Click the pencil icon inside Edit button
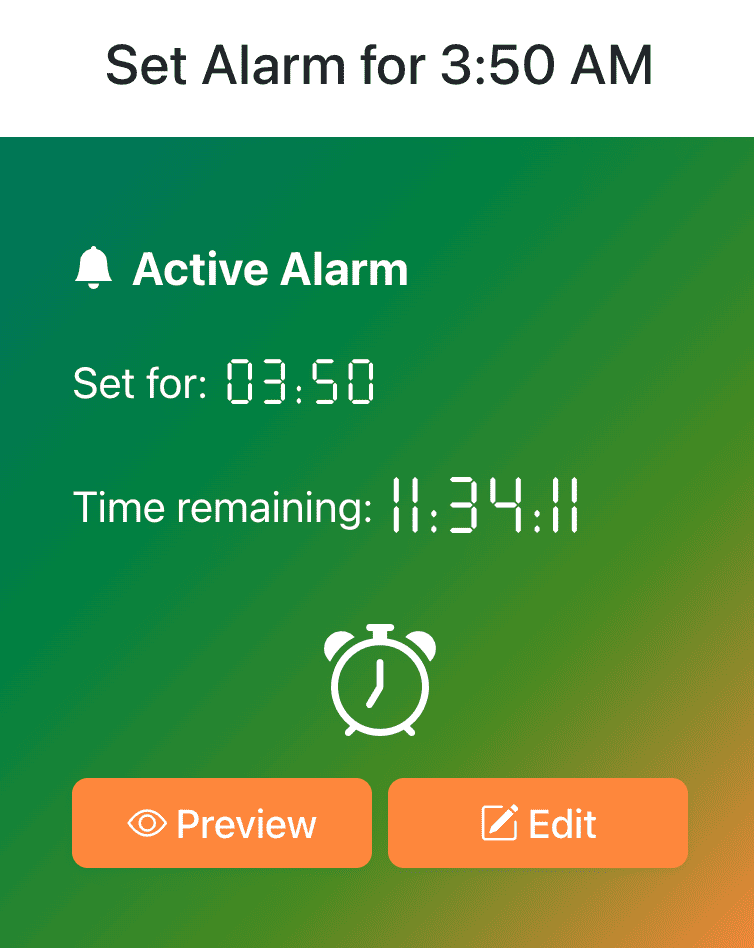This screenshot has width=754, height=948. [501, 822]
